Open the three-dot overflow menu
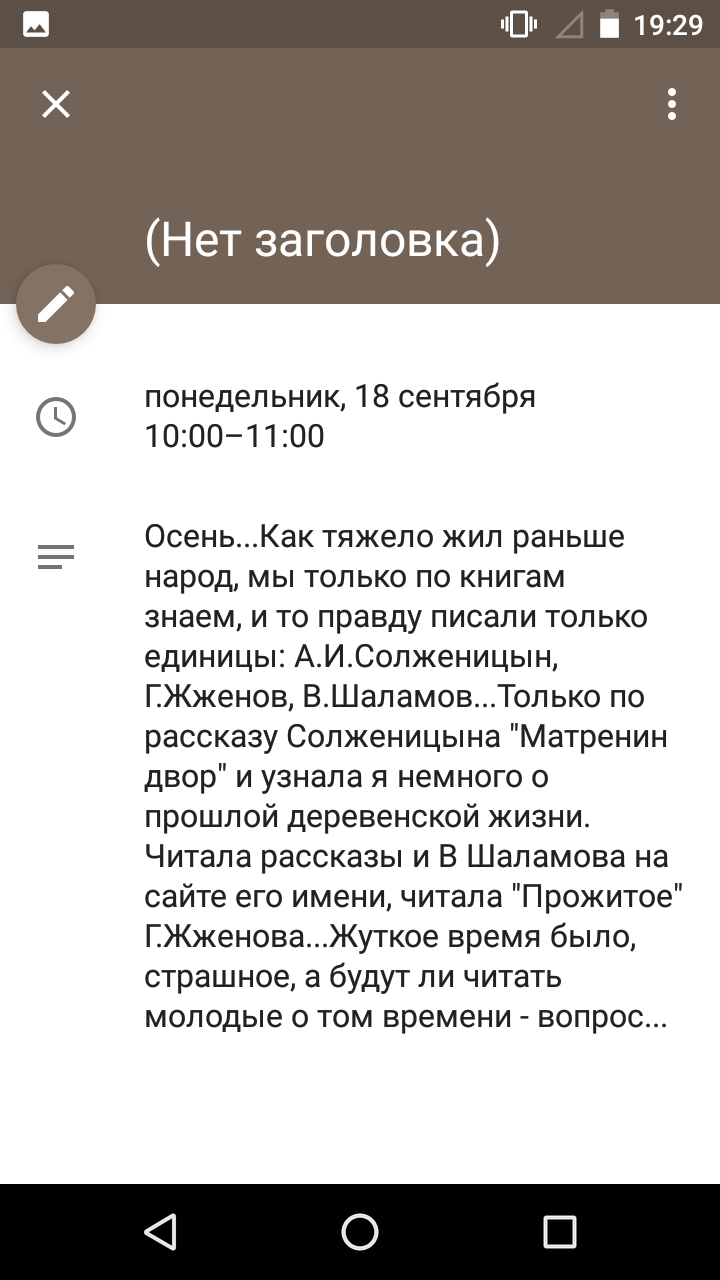The image size is (720, 1280). [x=672, y=104]
